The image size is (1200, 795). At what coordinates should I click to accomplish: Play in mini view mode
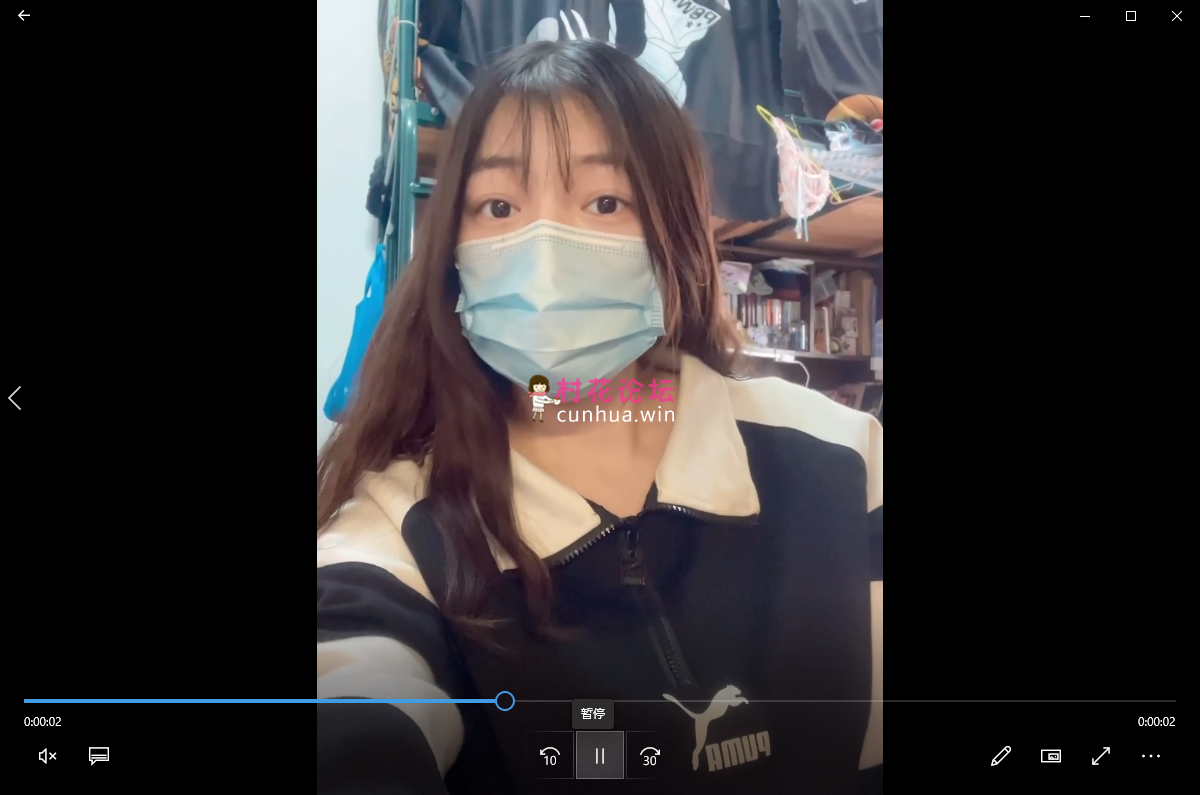[1051, 756]
